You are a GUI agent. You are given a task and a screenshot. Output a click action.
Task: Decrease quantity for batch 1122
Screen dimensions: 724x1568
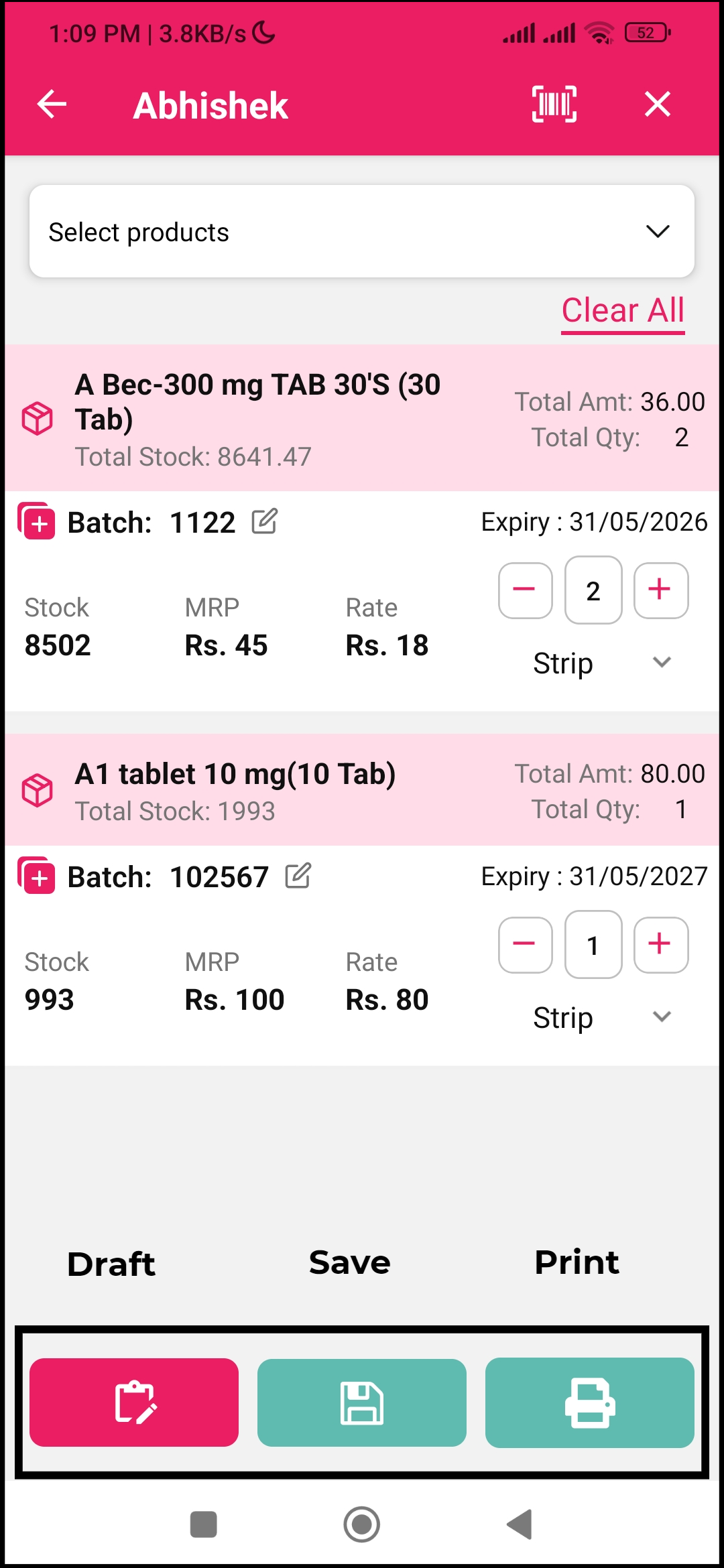point(526,590)
